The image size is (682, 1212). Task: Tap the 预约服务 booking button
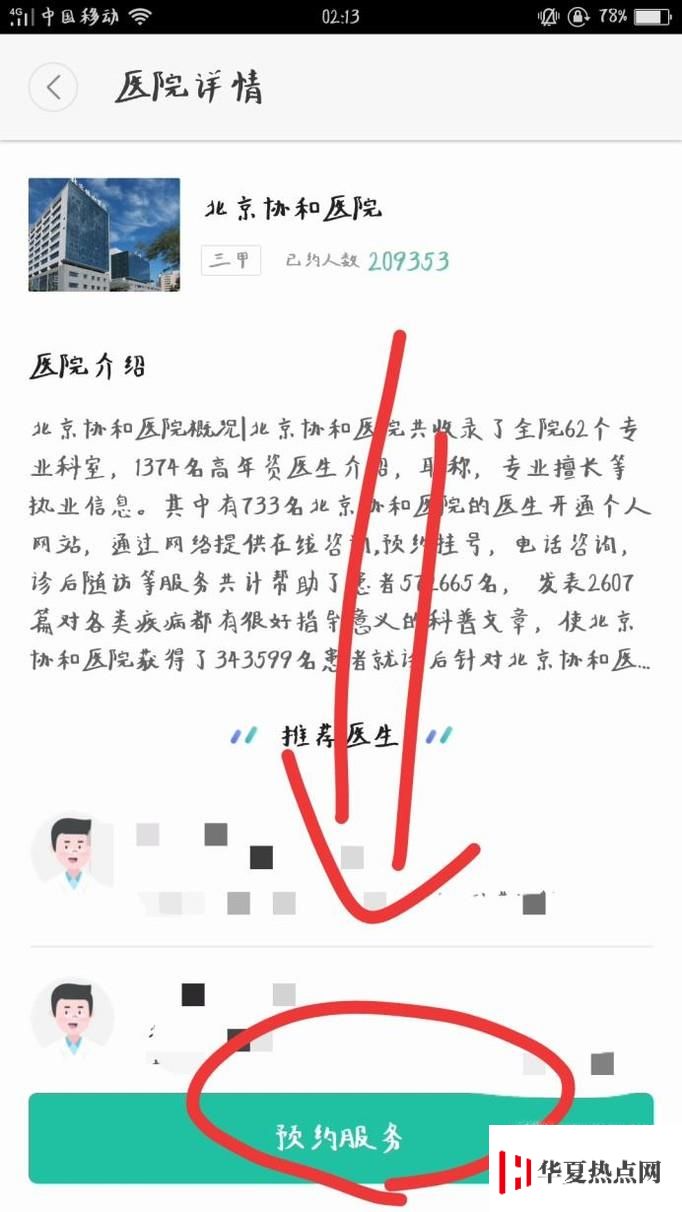click(x=340, y=1137)
